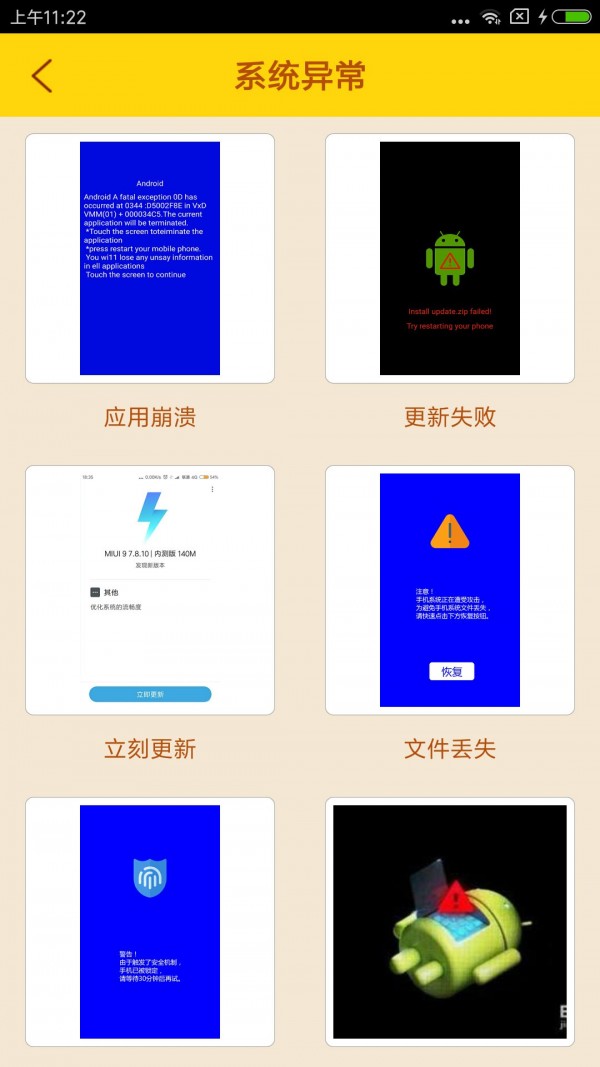Open the 应用崩溃 blue screen tile
Image resolution: width=600 pixels, height=1067 pixels.
[150, 259]
